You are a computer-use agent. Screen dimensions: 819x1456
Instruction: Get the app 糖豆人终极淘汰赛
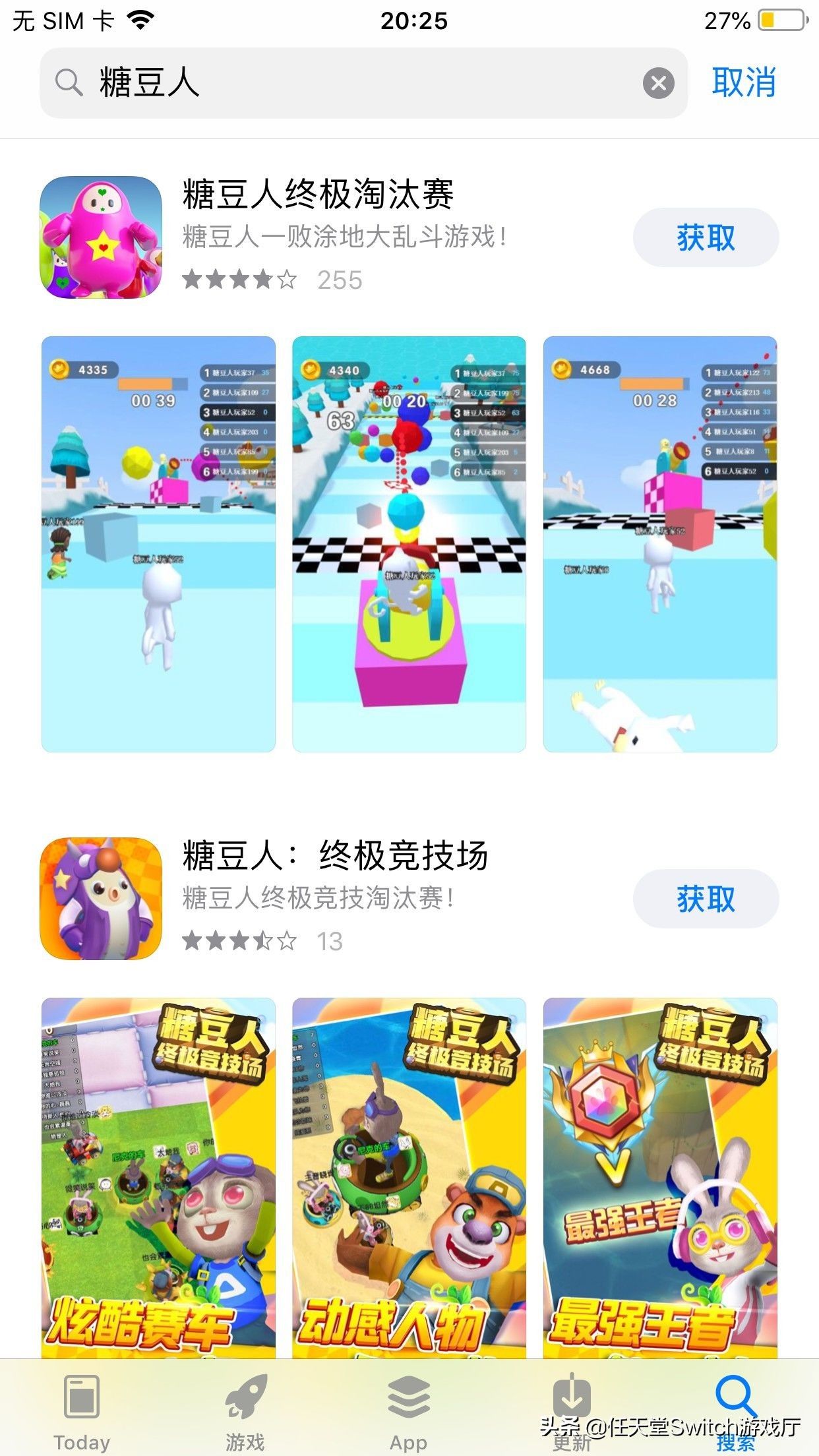coord(705,237)
